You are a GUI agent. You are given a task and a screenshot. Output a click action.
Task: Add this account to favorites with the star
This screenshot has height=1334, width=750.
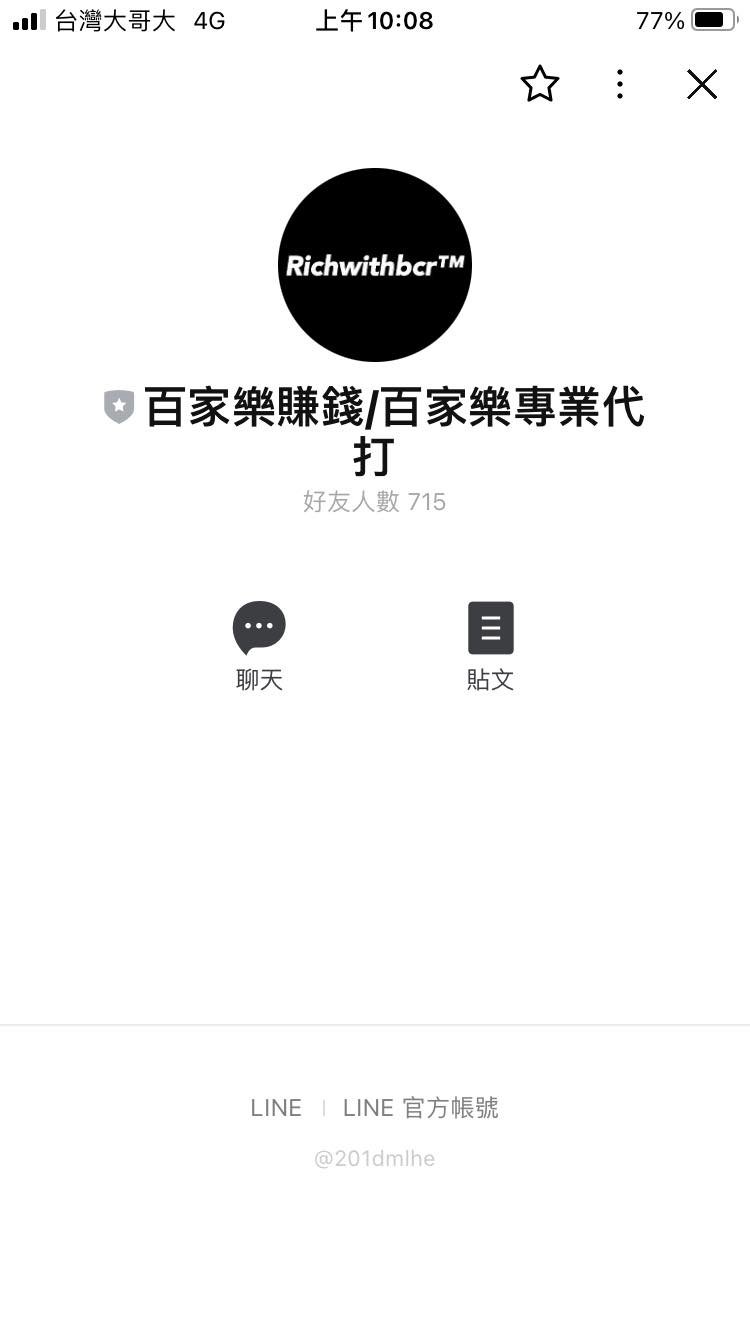pyautogui.click(x=539, y=84)
